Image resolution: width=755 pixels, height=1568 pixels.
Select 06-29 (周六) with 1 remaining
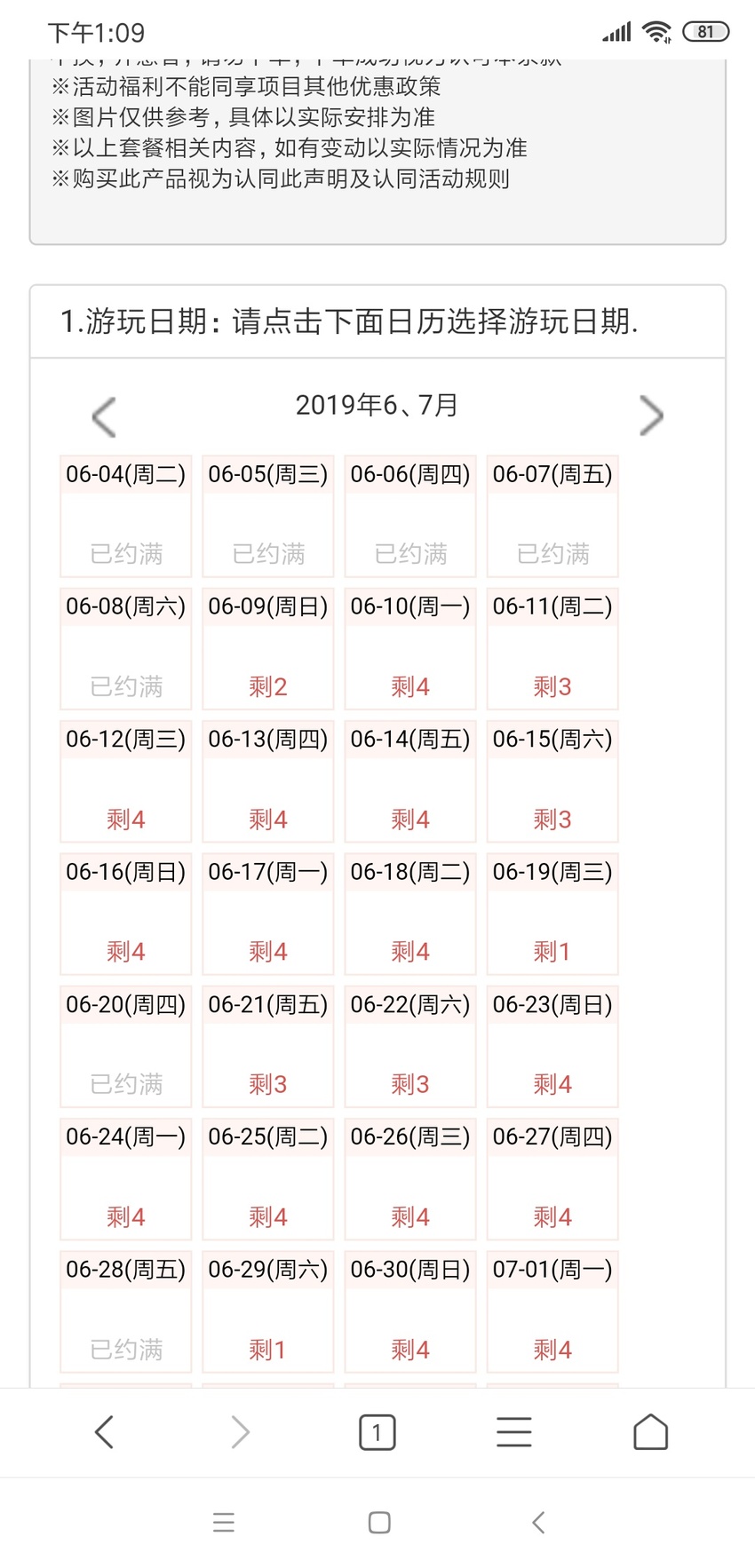268,1311
